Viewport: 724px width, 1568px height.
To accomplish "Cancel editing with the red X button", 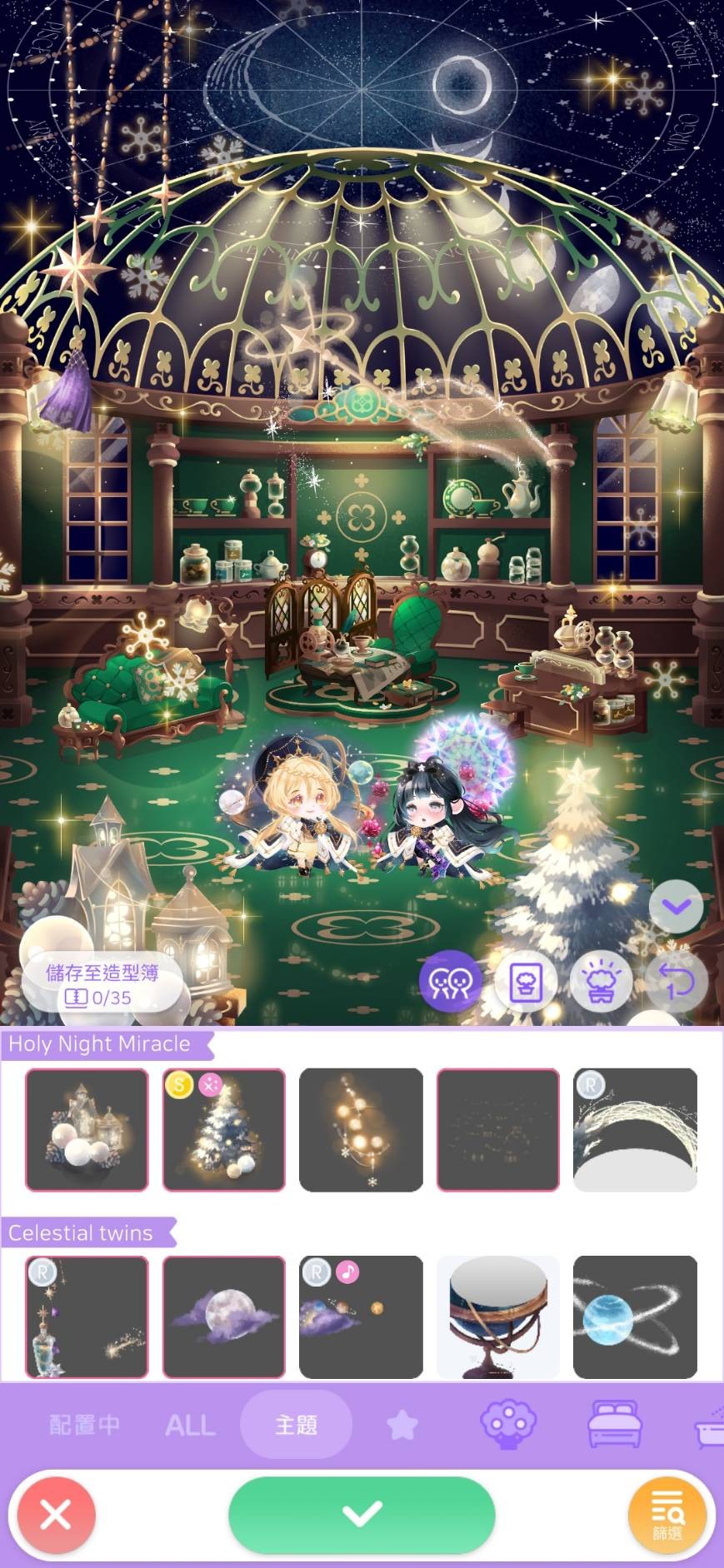I will tap(56, 1515).
